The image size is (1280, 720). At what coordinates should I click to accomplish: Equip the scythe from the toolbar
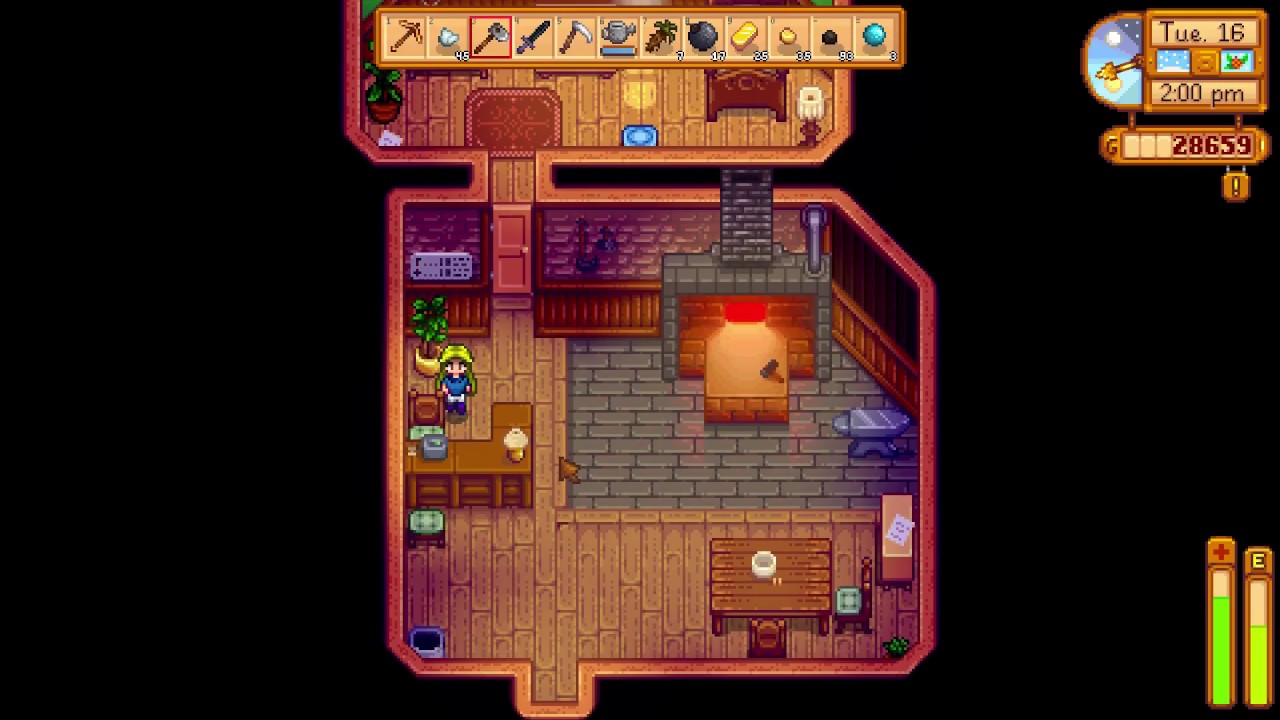tap(577, 38)
